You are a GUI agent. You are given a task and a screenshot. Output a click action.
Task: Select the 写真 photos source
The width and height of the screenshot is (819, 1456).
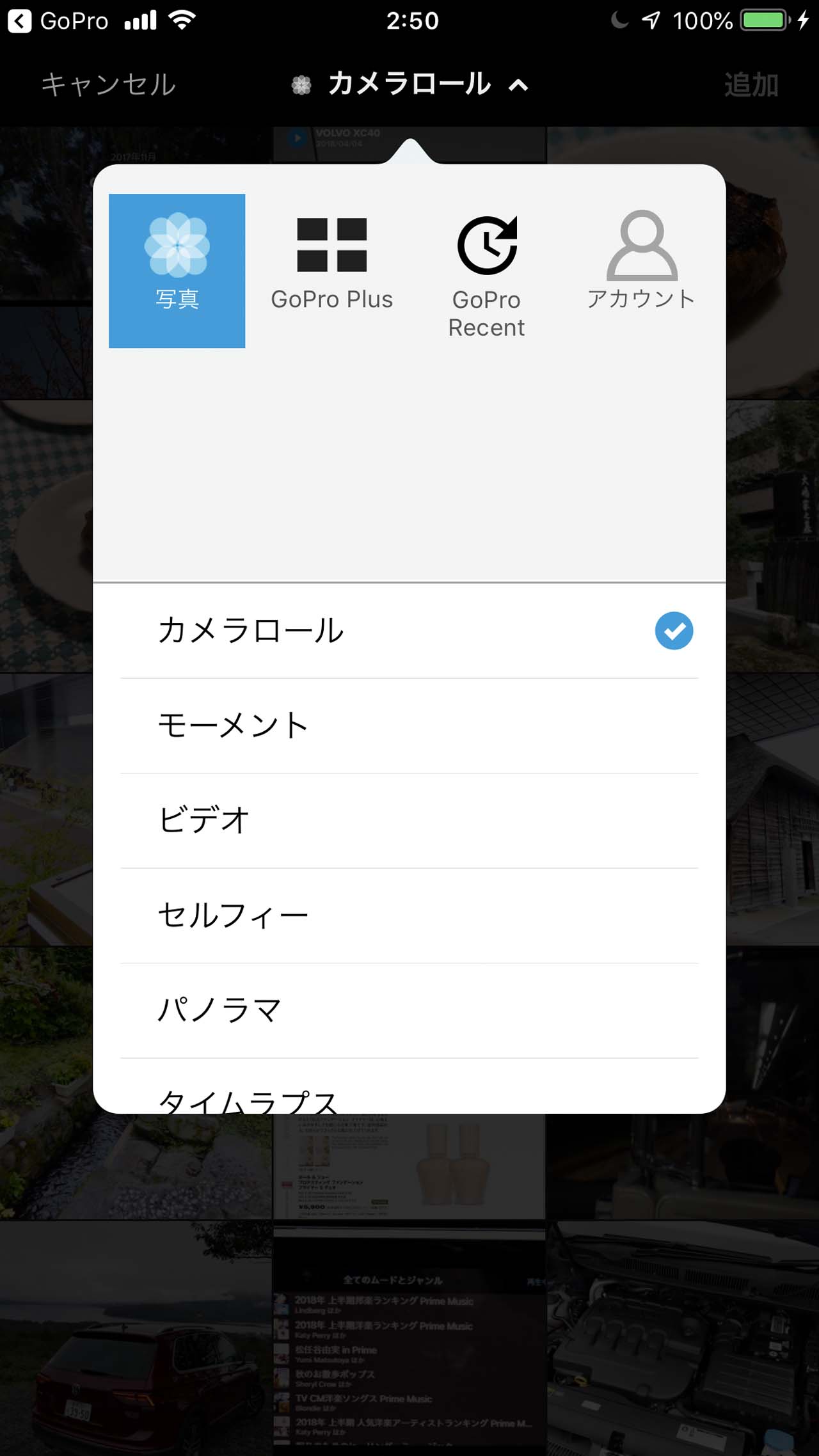click(177, 271)
